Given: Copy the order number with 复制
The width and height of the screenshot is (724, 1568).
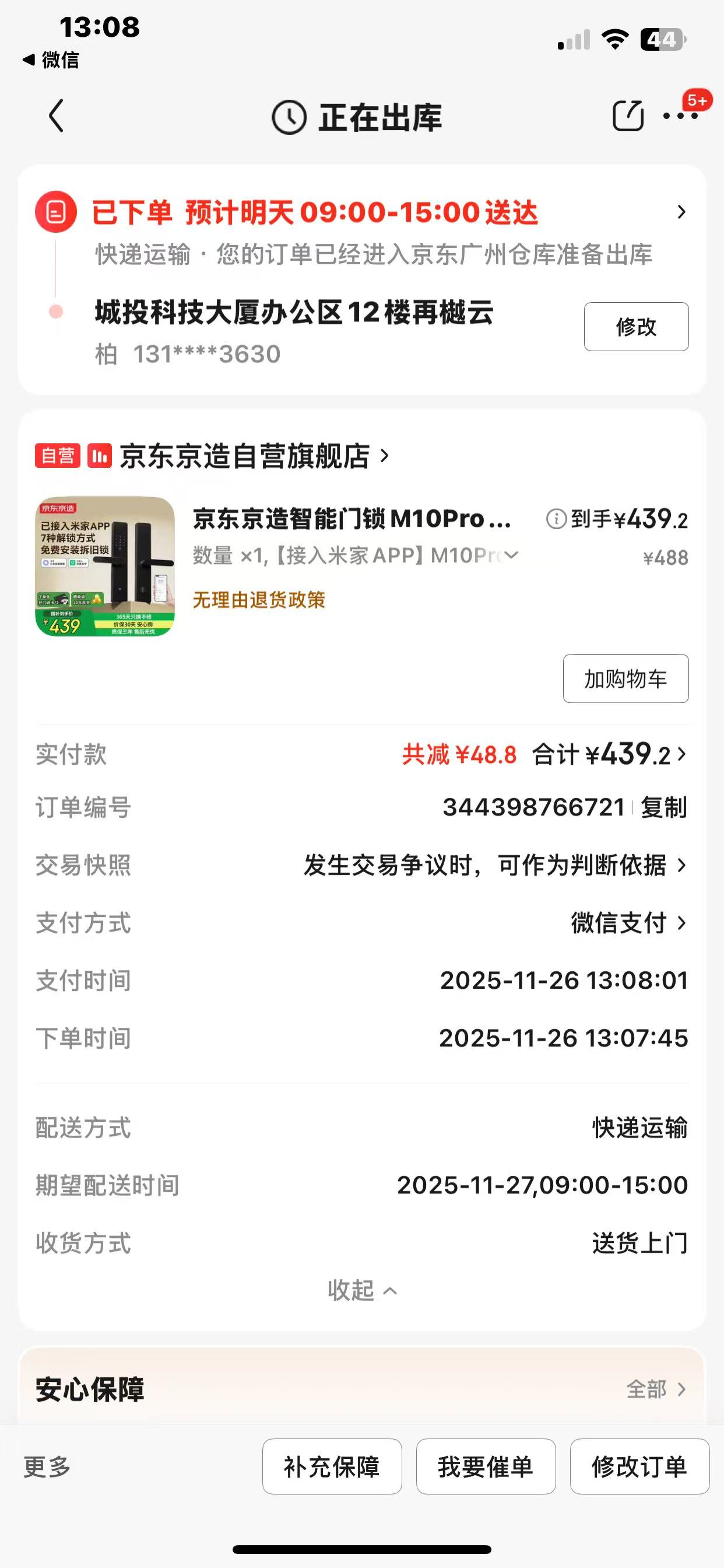Looking at the screenshot, I should [x=663, y=808].
